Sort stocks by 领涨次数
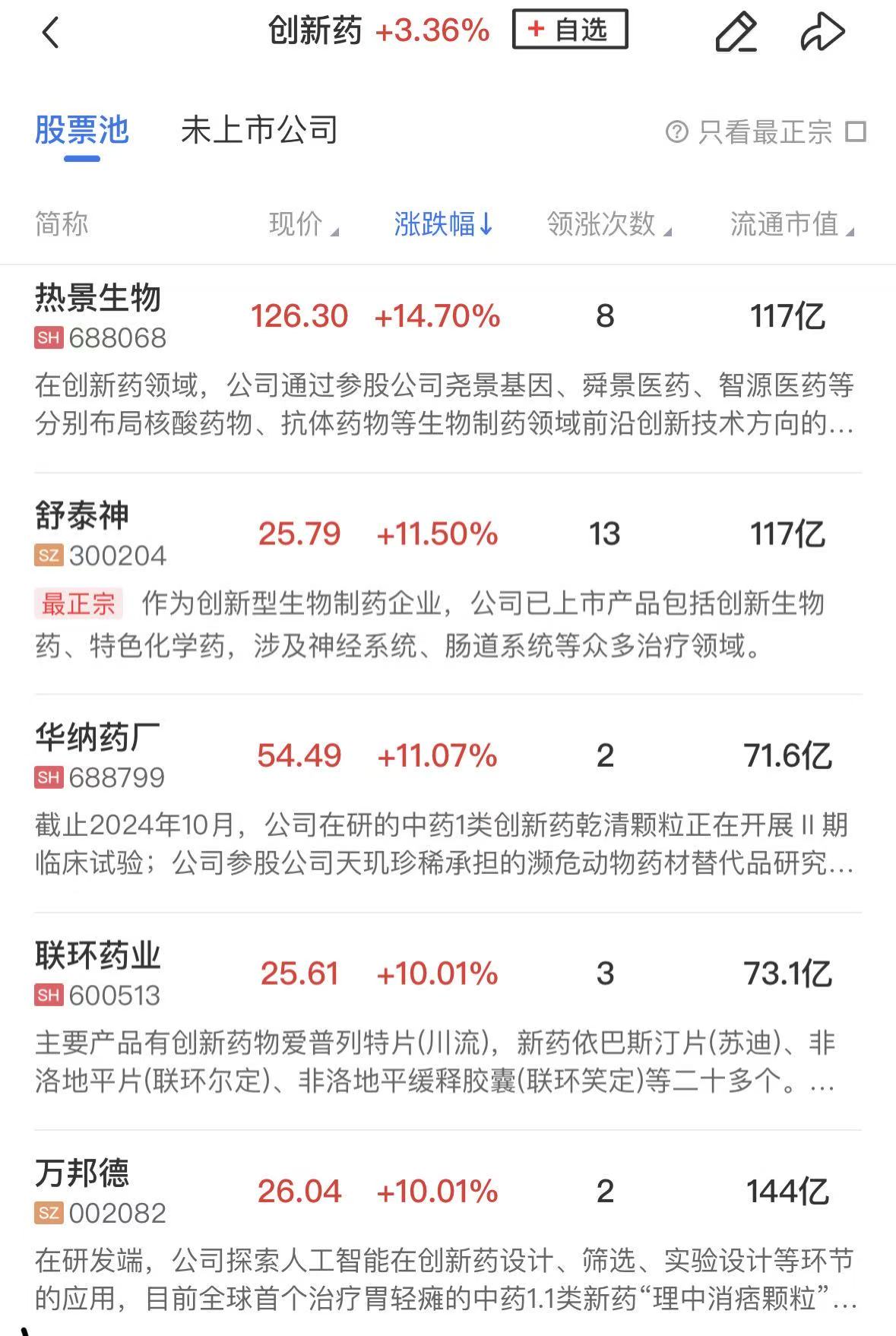This screenshot has height=1336, width=896. pyautogui.click(x=609, y=224)
